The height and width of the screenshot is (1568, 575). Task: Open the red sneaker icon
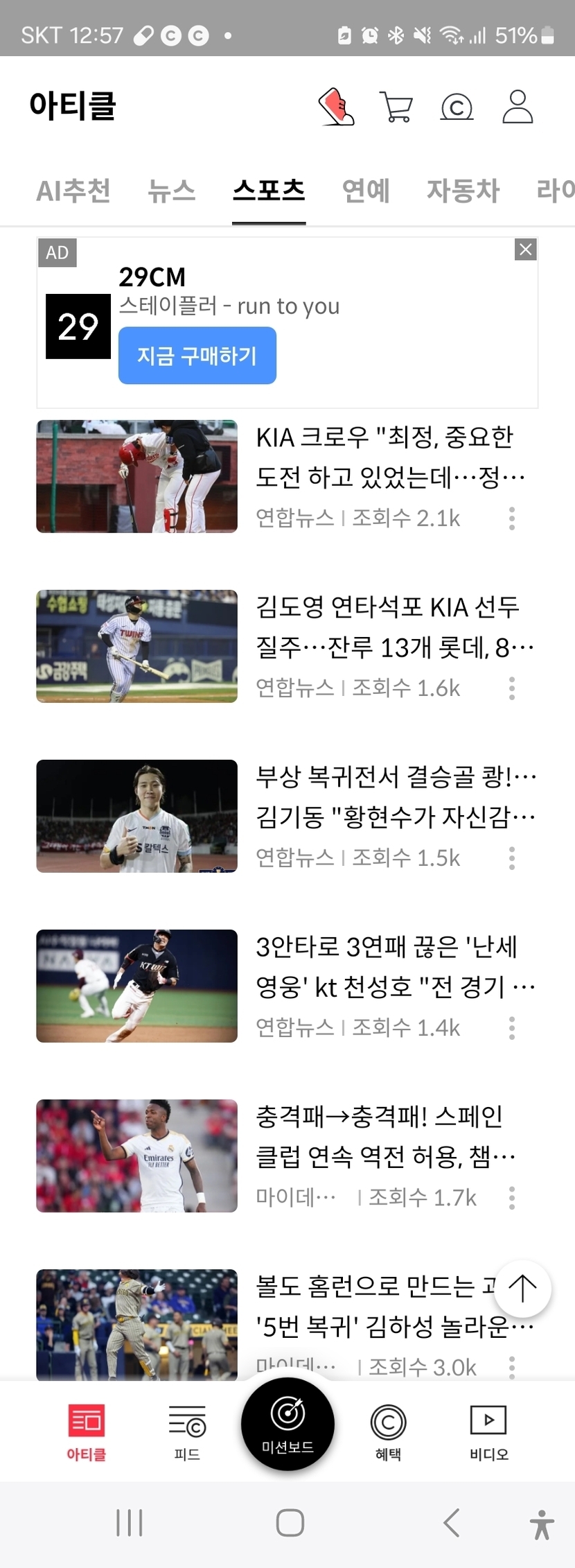click(x=336, y=107)
